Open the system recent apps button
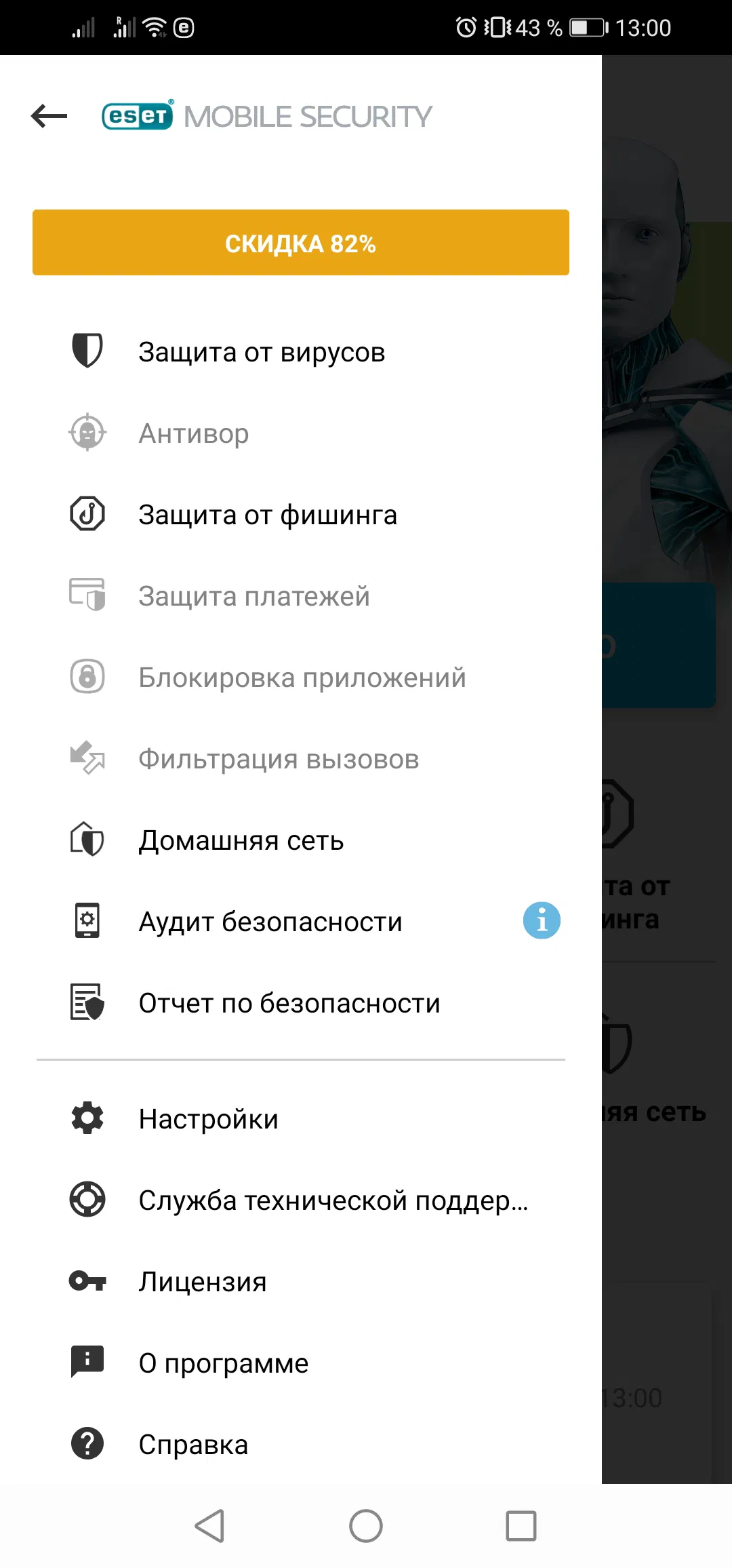Viewport: 732px width, 1568px height. pos(521,1526)
